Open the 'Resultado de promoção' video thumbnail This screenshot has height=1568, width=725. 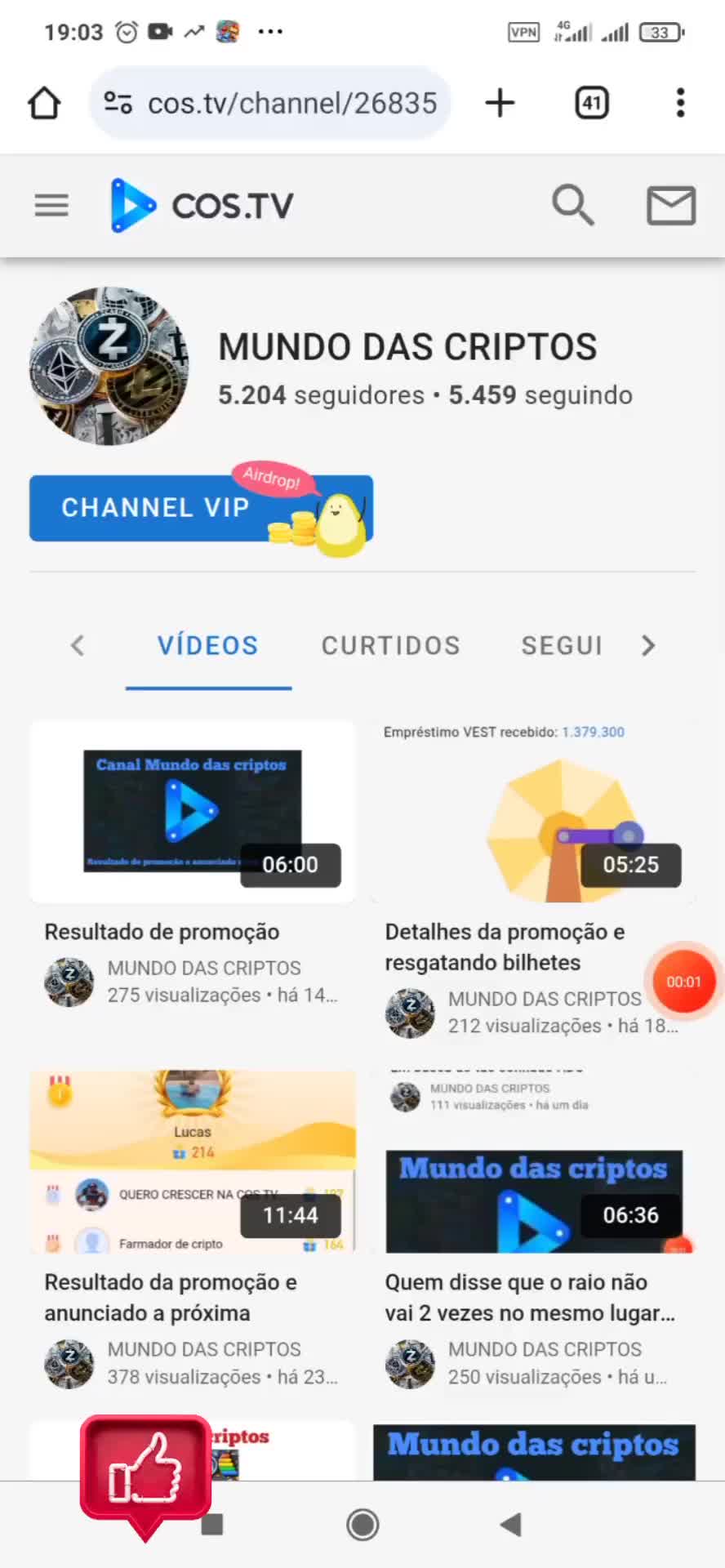192,811
